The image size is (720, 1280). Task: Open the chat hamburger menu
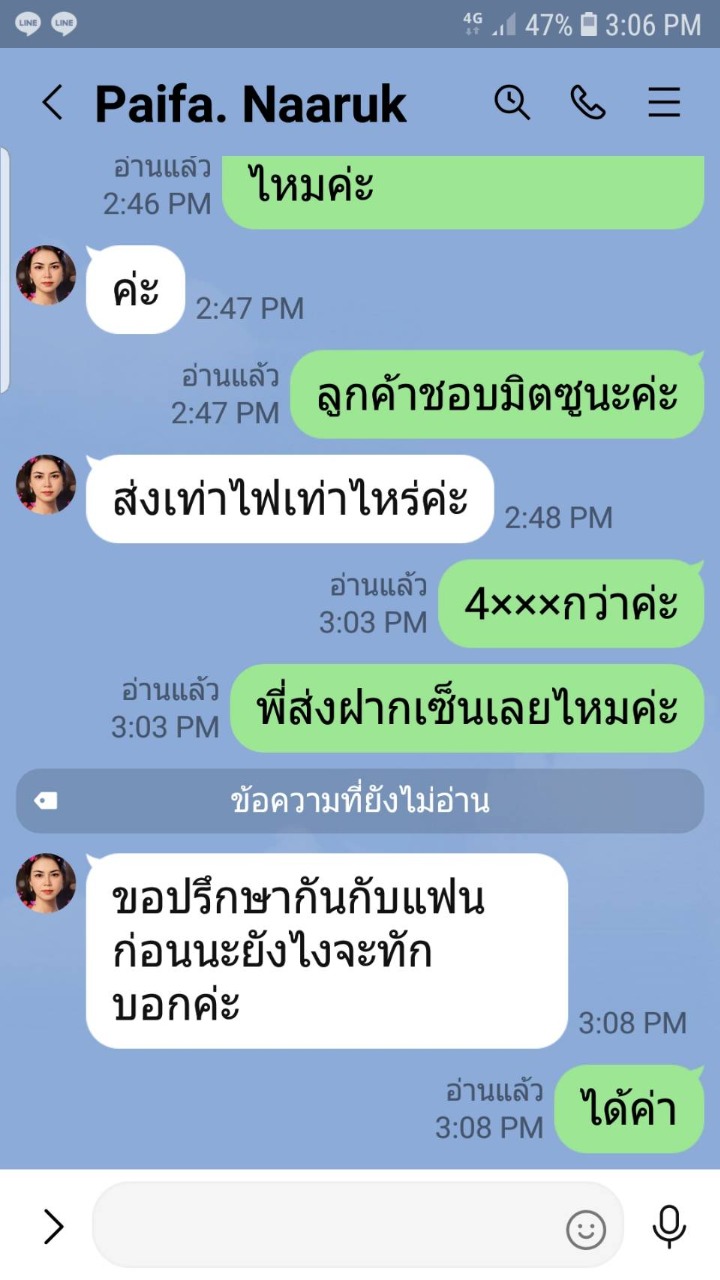click(664, 102)
